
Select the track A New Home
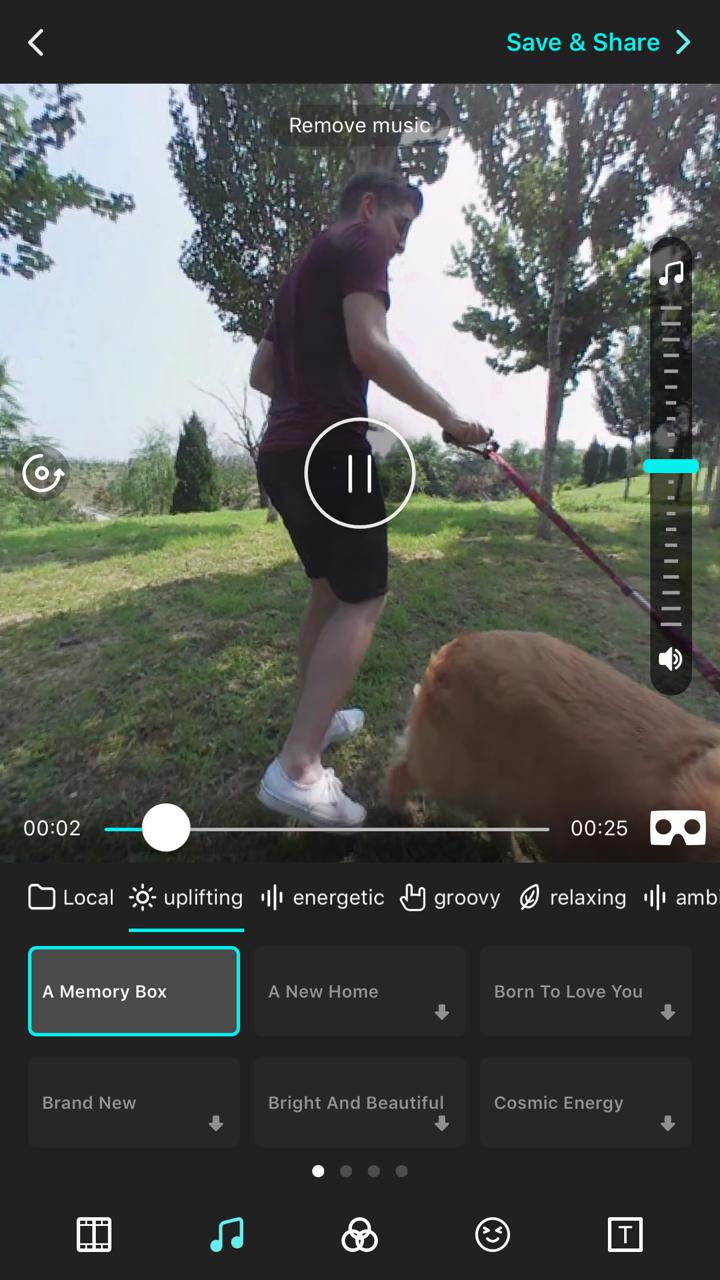click(359, 991)
